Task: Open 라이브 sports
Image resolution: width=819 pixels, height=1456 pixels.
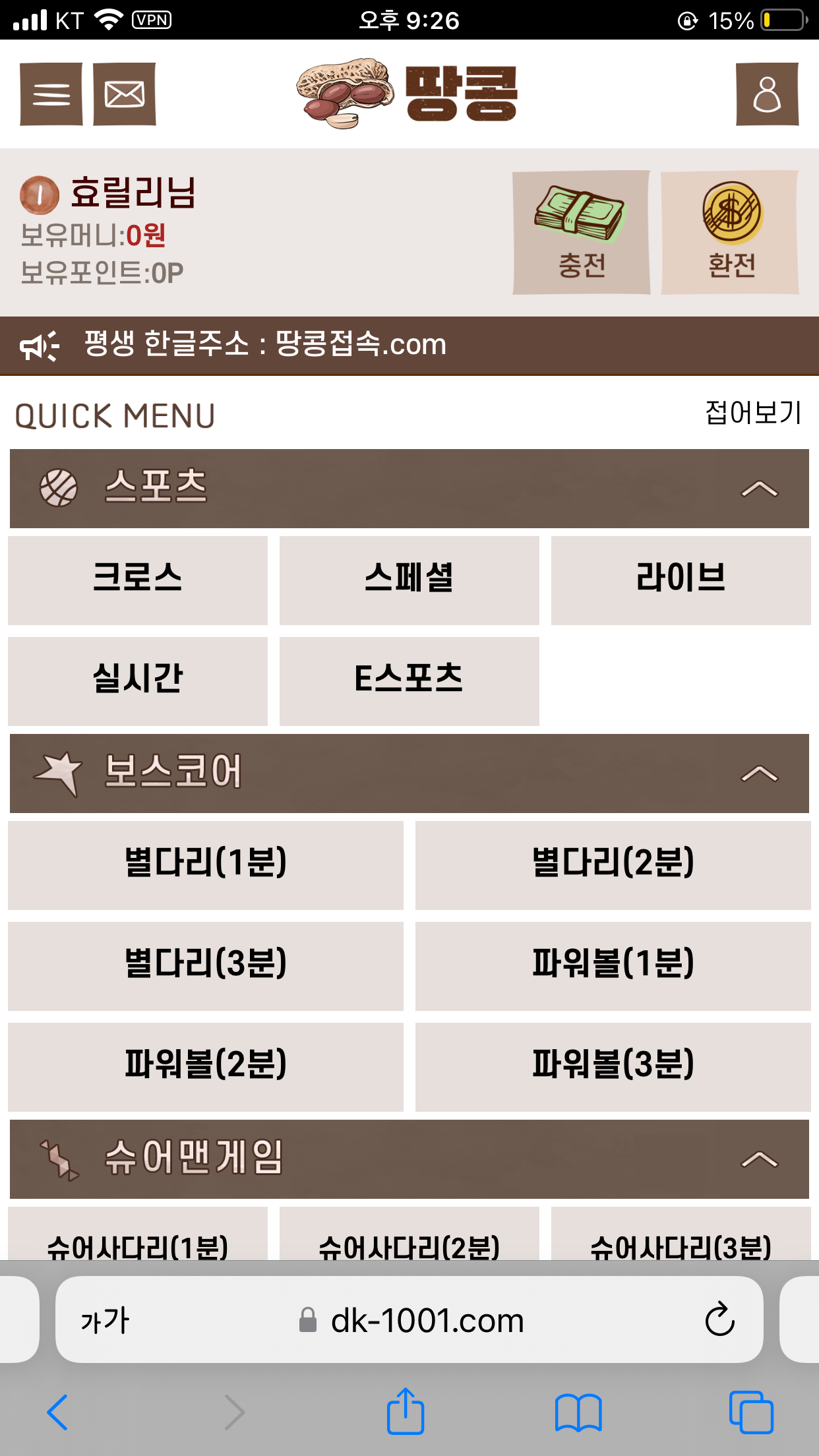Action: pyautogui.click(x=681, y=580)
